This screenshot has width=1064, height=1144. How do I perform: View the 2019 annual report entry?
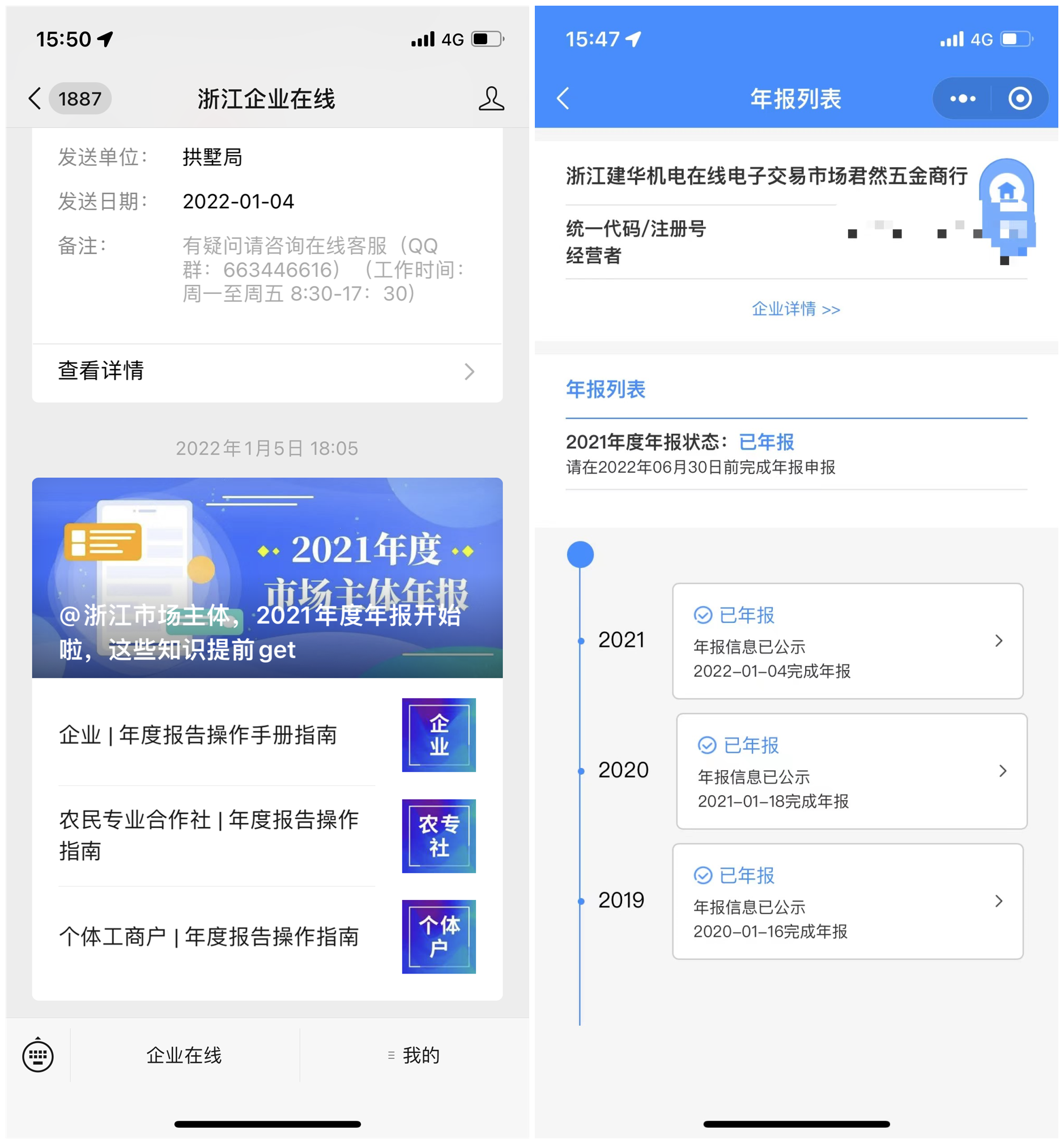(847, 901)
